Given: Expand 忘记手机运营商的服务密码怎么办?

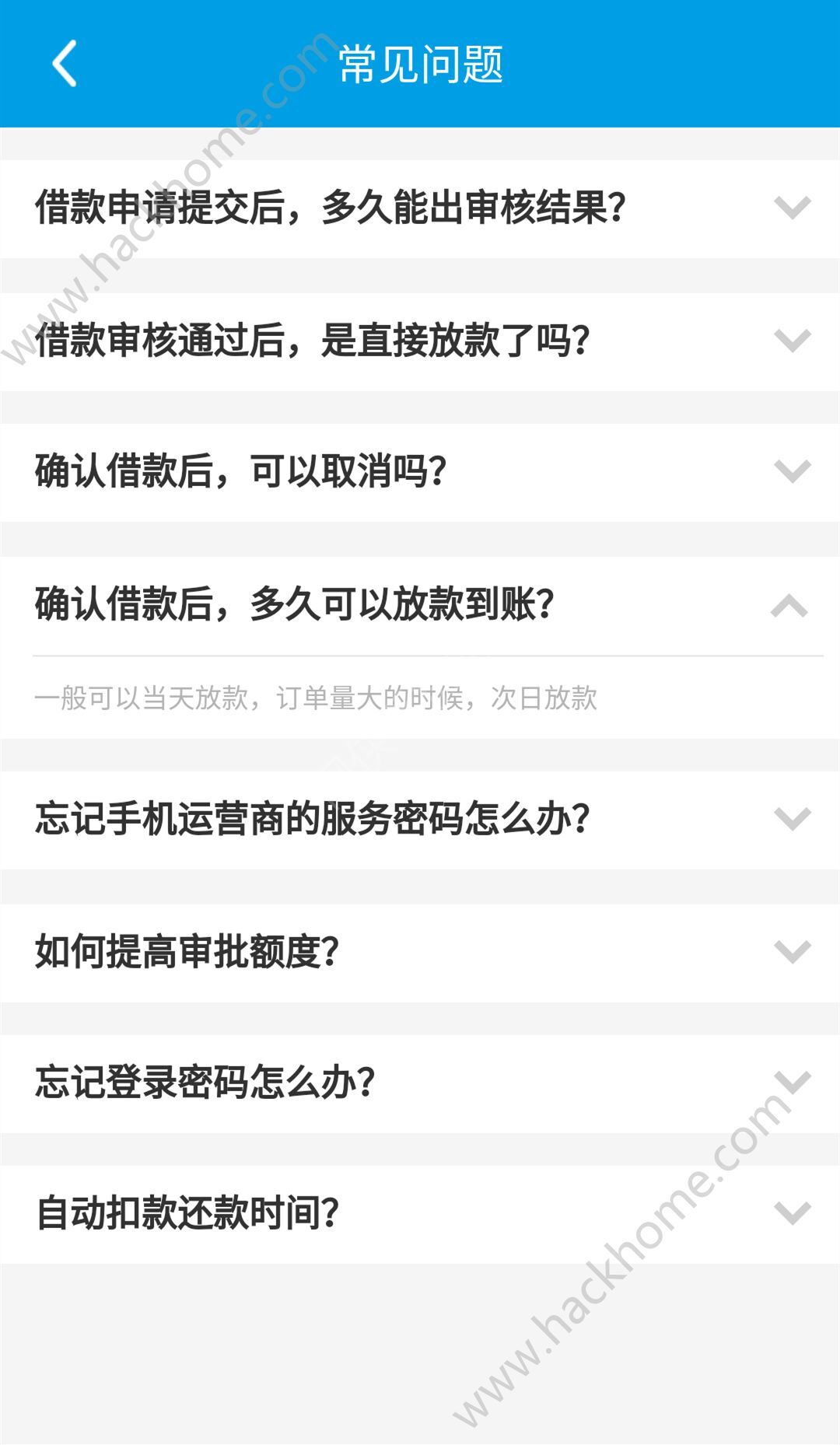Looking at the screenshot, I should 792,819.
